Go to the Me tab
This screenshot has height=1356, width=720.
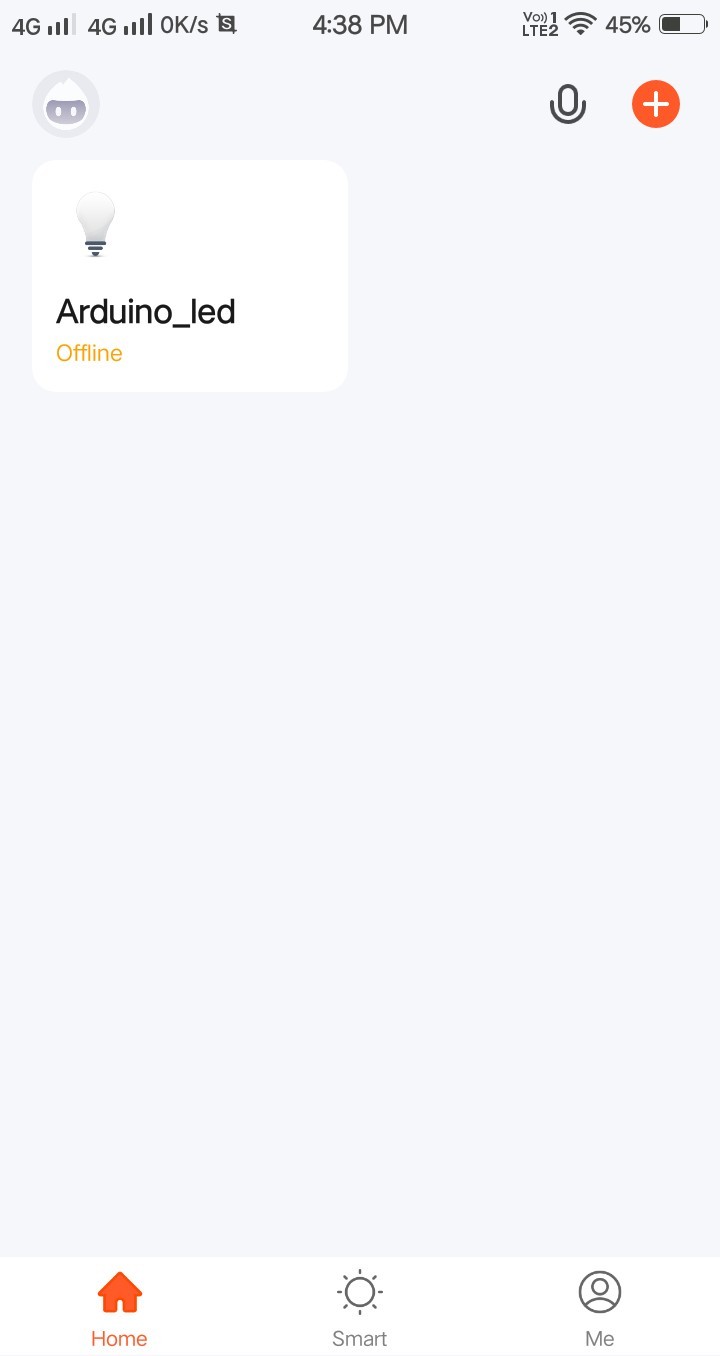(x=600, y=1308)
